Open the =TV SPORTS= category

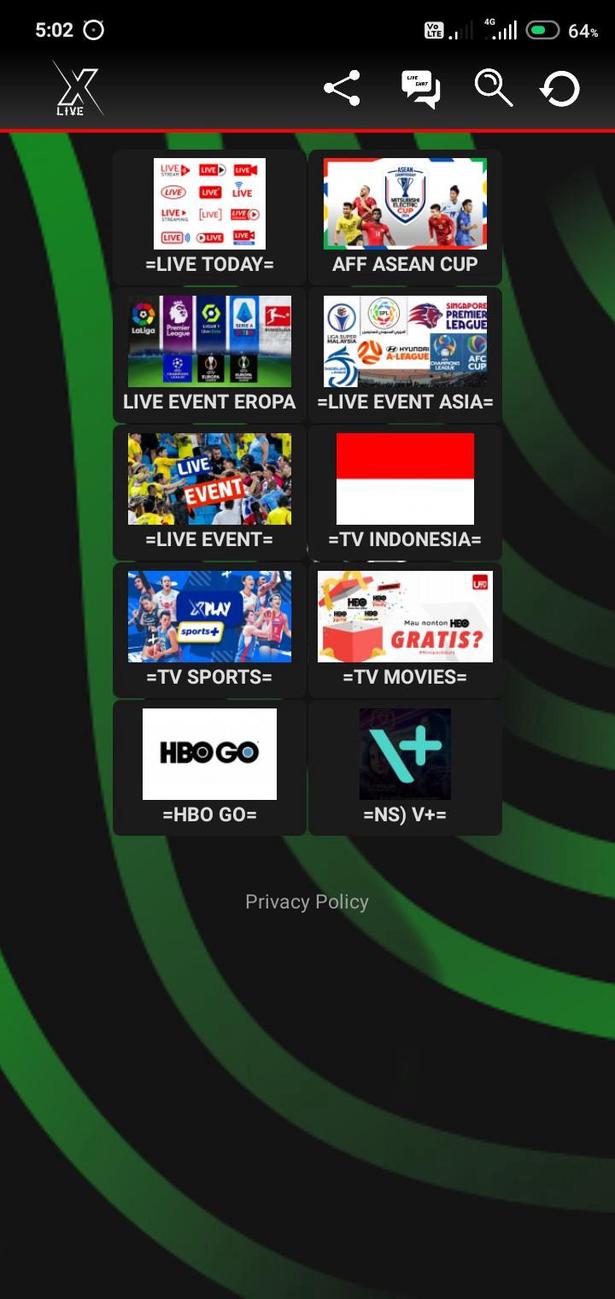pos(209,630)
